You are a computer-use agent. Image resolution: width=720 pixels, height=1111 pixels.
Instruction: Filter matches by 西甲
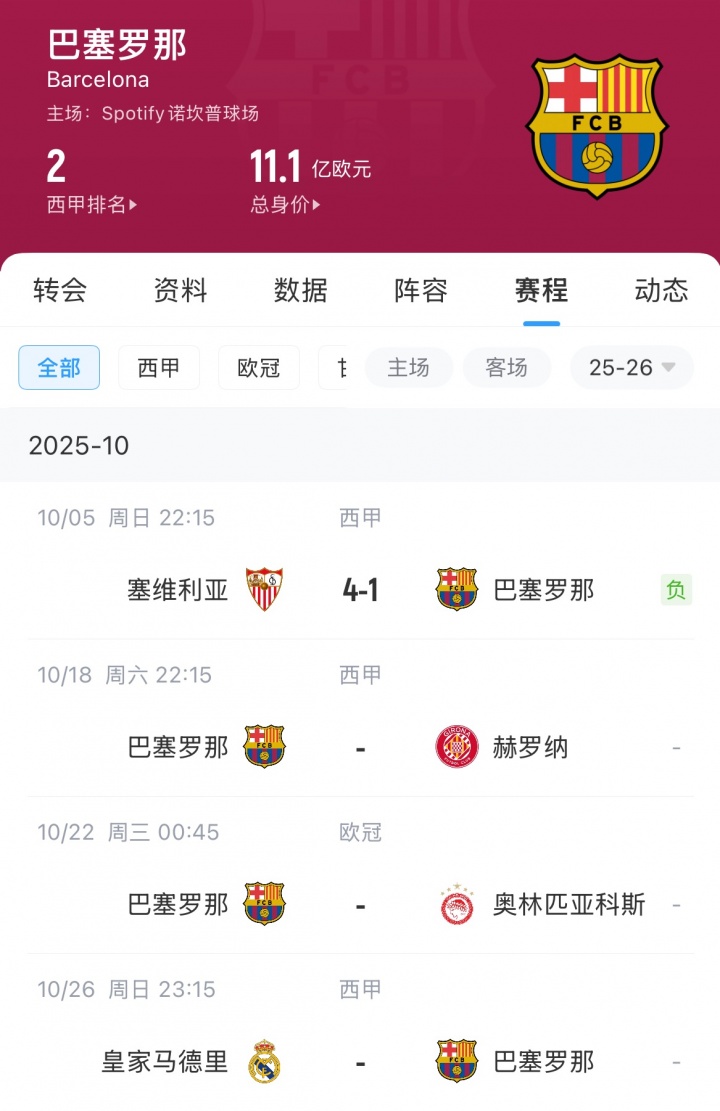point(159,368)
